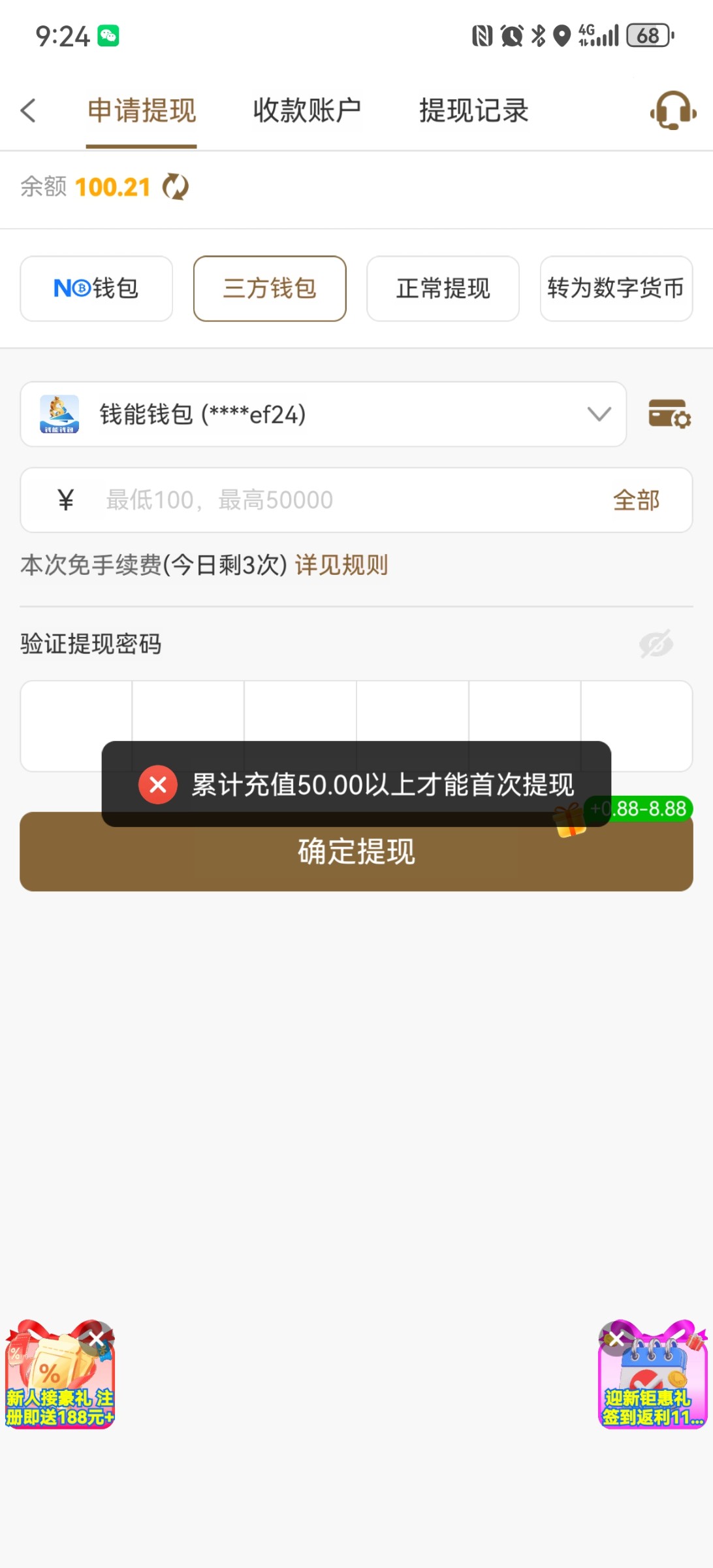
Task: Open the 详见规则 rules link
Action: coord(342,566)
